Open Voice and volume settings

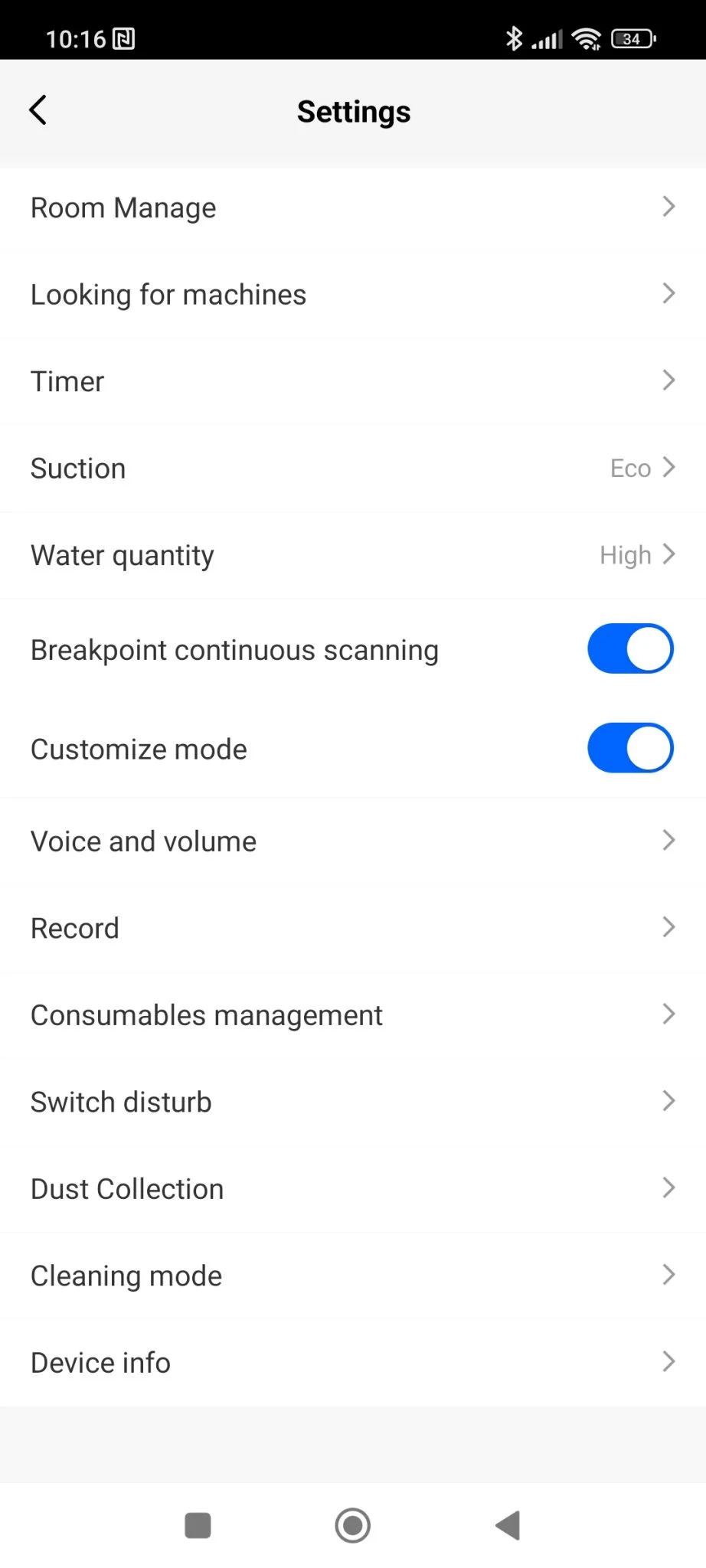(352, 841)
